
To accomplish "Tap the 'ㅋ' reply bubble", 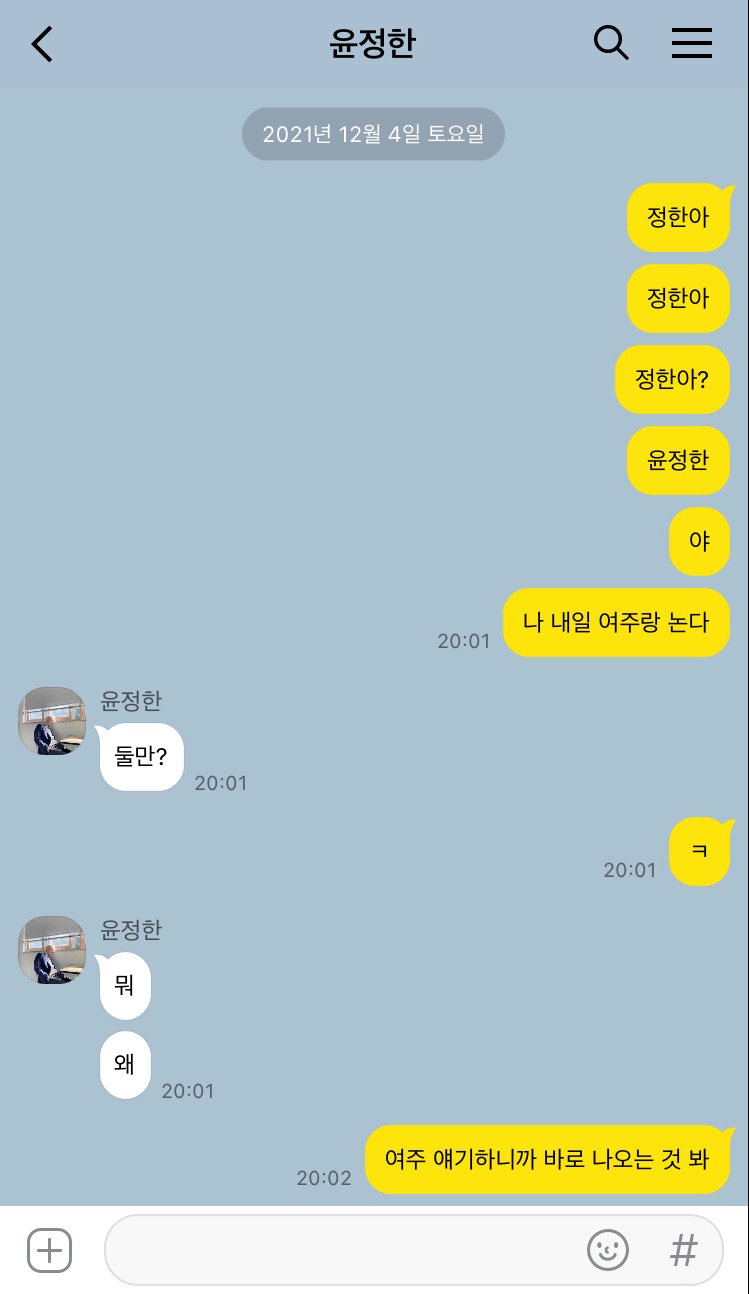I will (700, 851).
